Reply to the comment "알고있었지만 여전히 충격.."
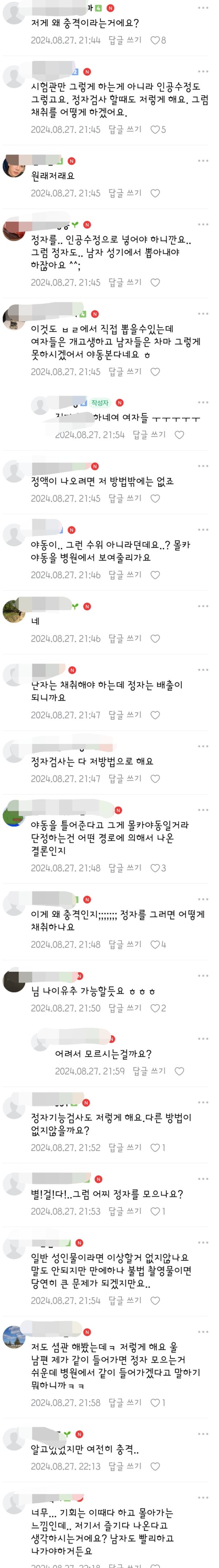This screenshot has width=219, height=1568. [x=125, y=1466]
